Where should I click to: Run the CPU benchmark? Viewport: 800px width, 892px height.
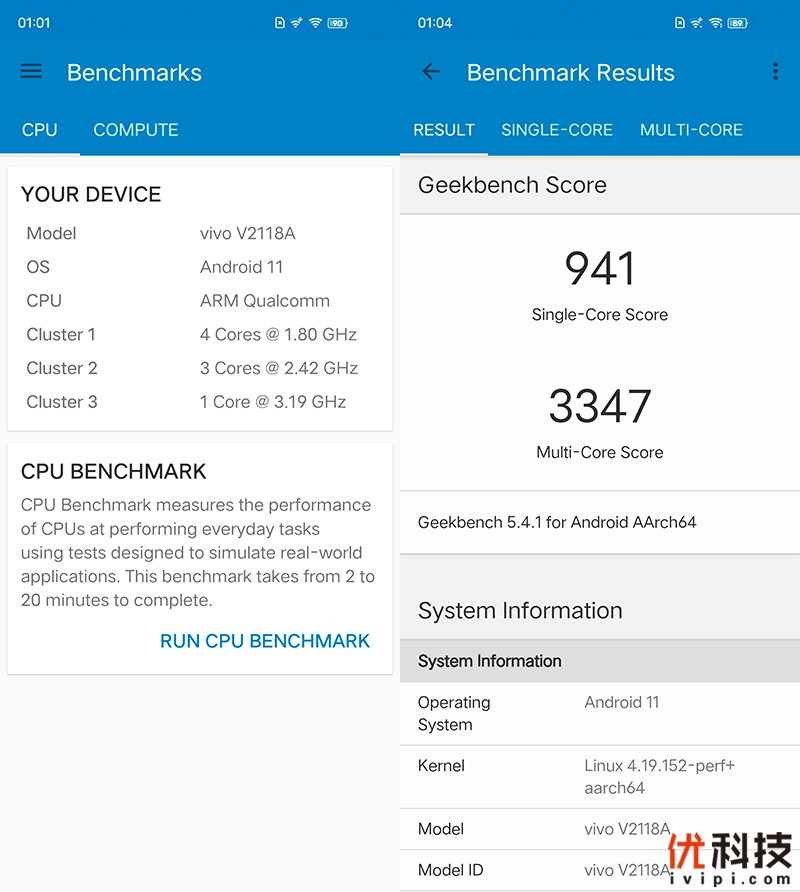(x=265, y=641)
